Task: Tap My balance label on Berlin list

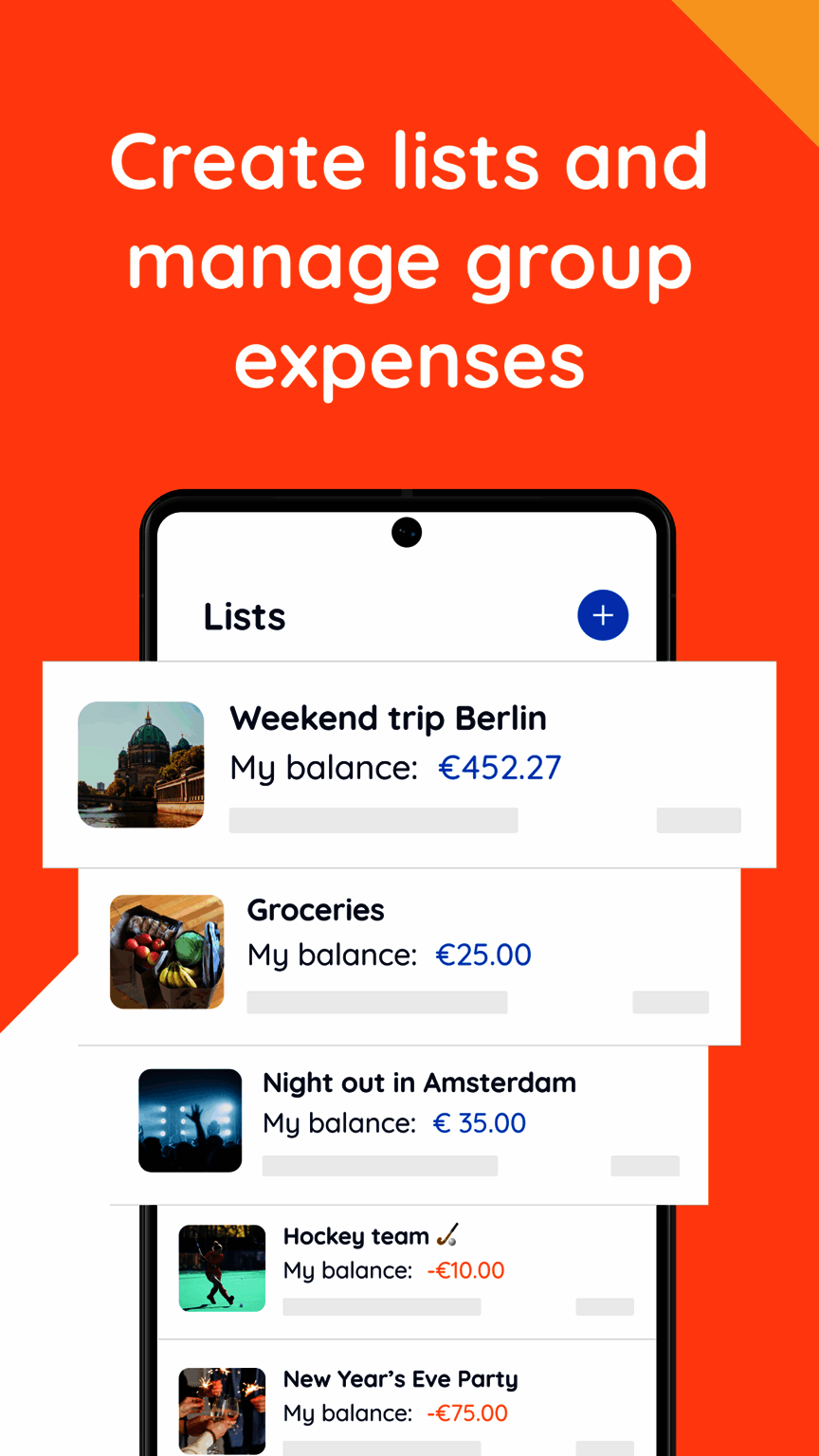Action: [317, 768]
